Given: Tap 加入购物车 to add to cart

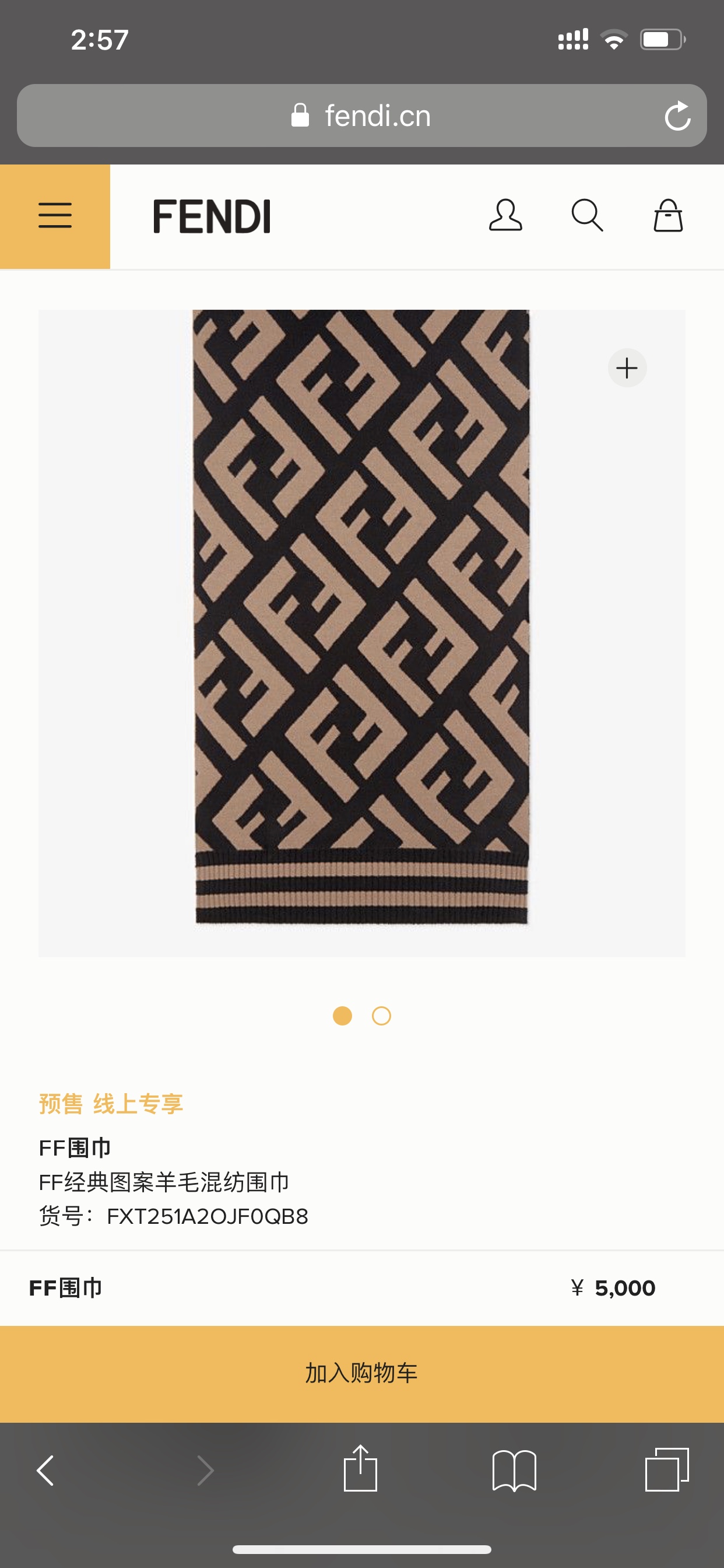Looking at the screenshot, I should point(361,1373).
